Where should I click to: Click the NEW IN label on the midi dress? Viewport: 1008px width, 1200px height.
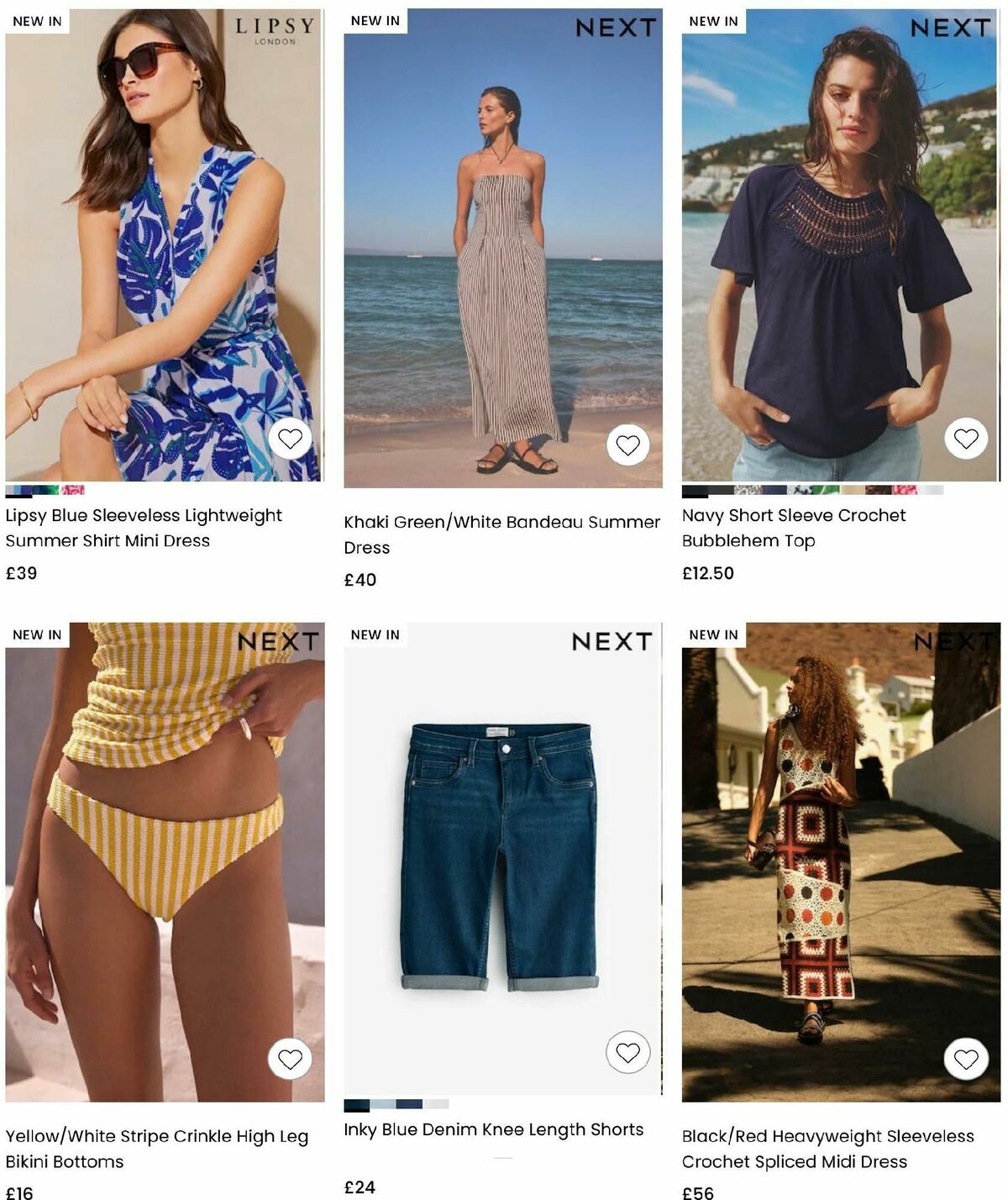(714, 635)
